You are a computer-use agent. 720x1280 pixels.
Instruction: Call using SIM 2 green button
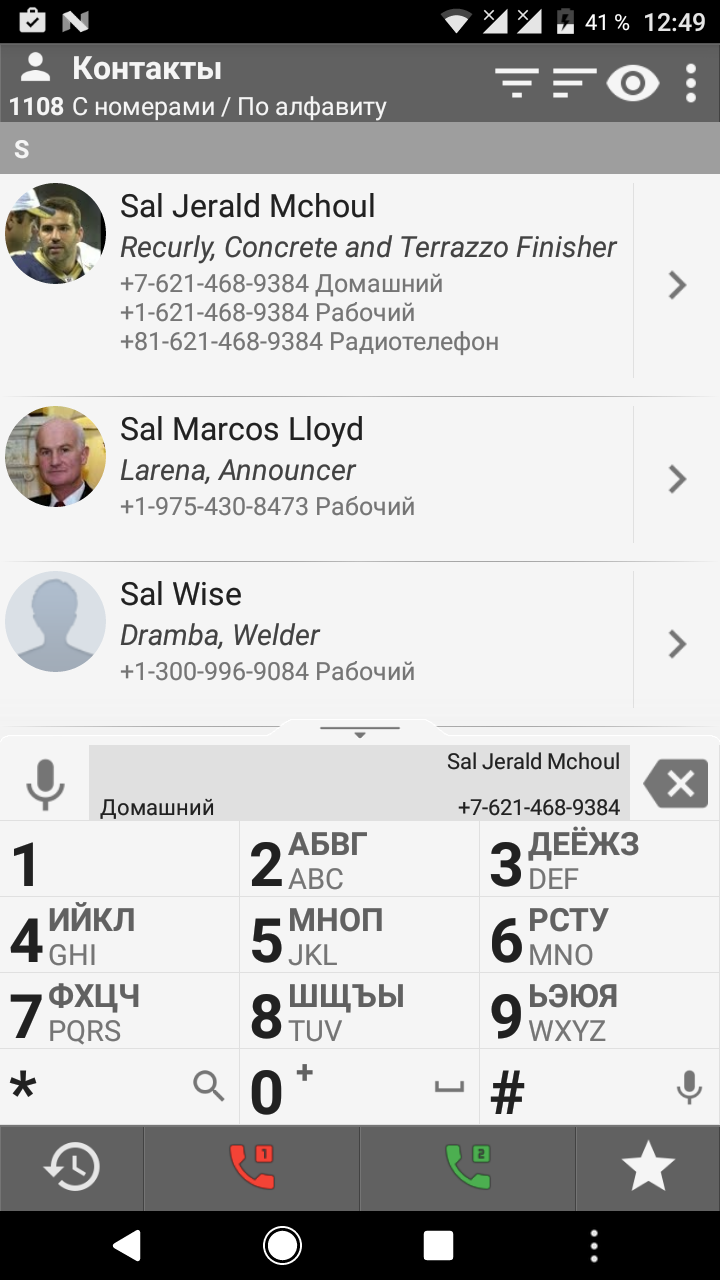click(468, 1168)
